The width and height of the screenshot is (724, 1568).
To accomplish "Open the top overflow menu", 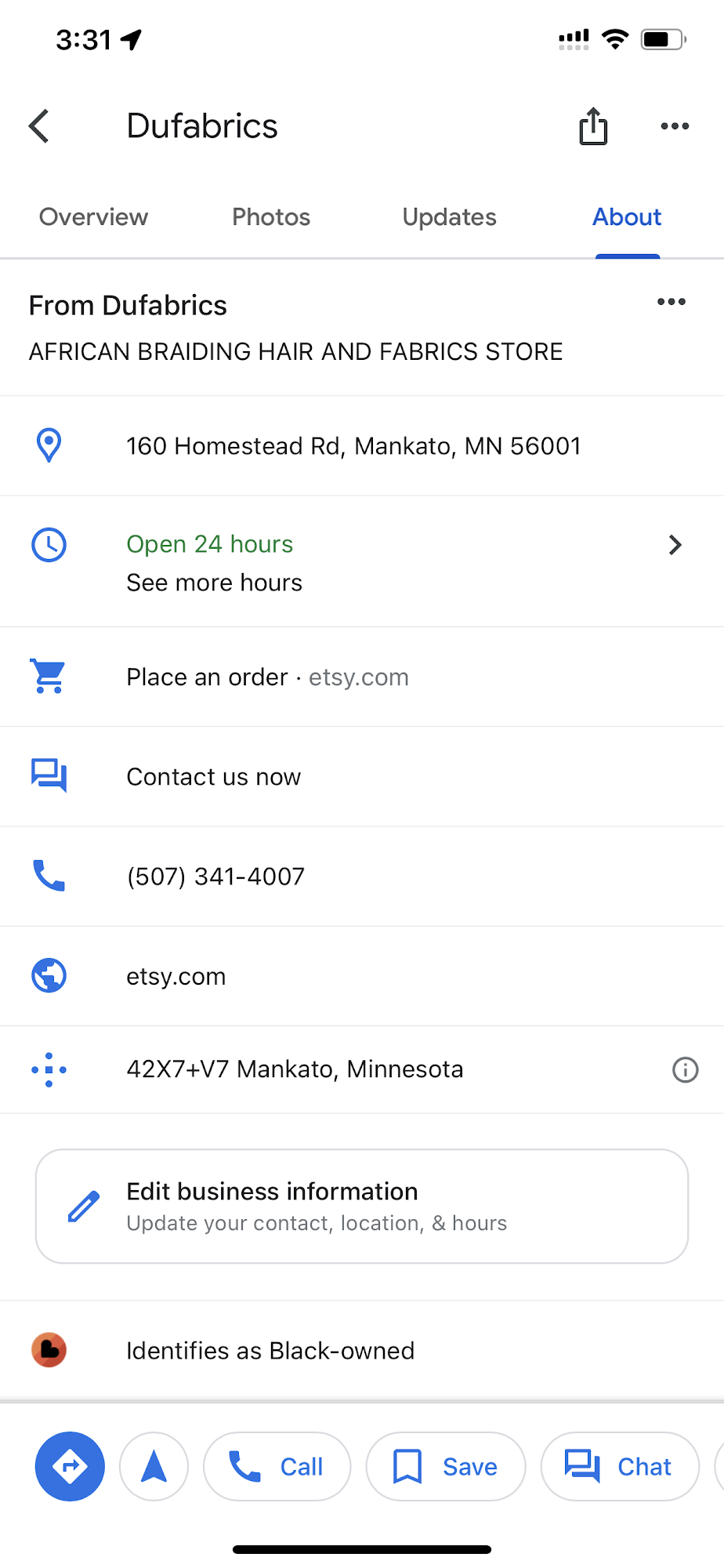I will (x=675, y=126).
